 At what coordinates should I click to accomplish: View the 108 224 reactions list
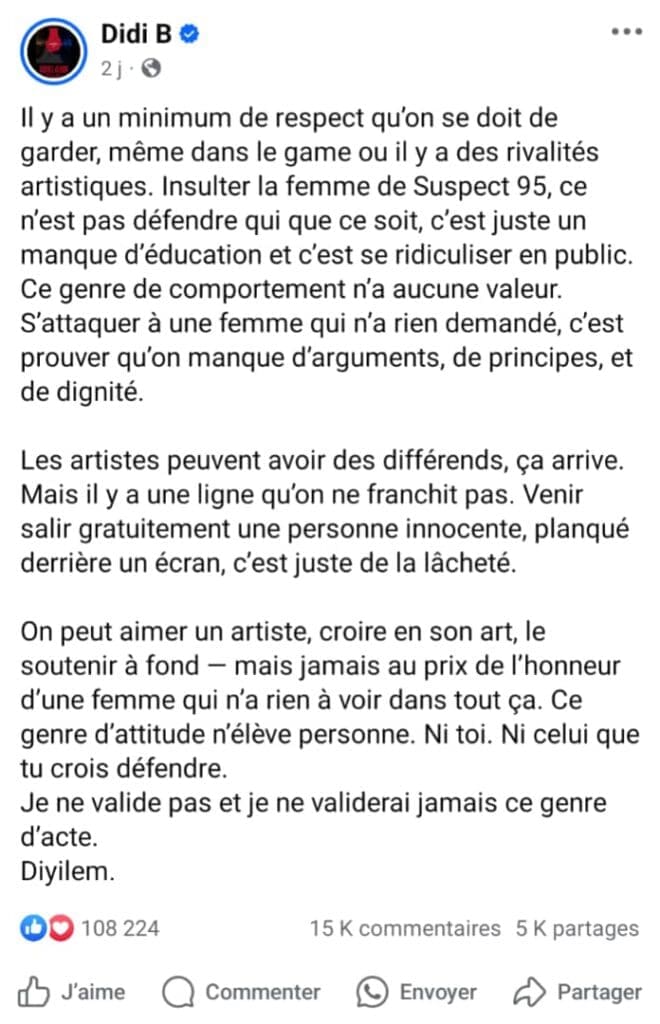point(93,929)
